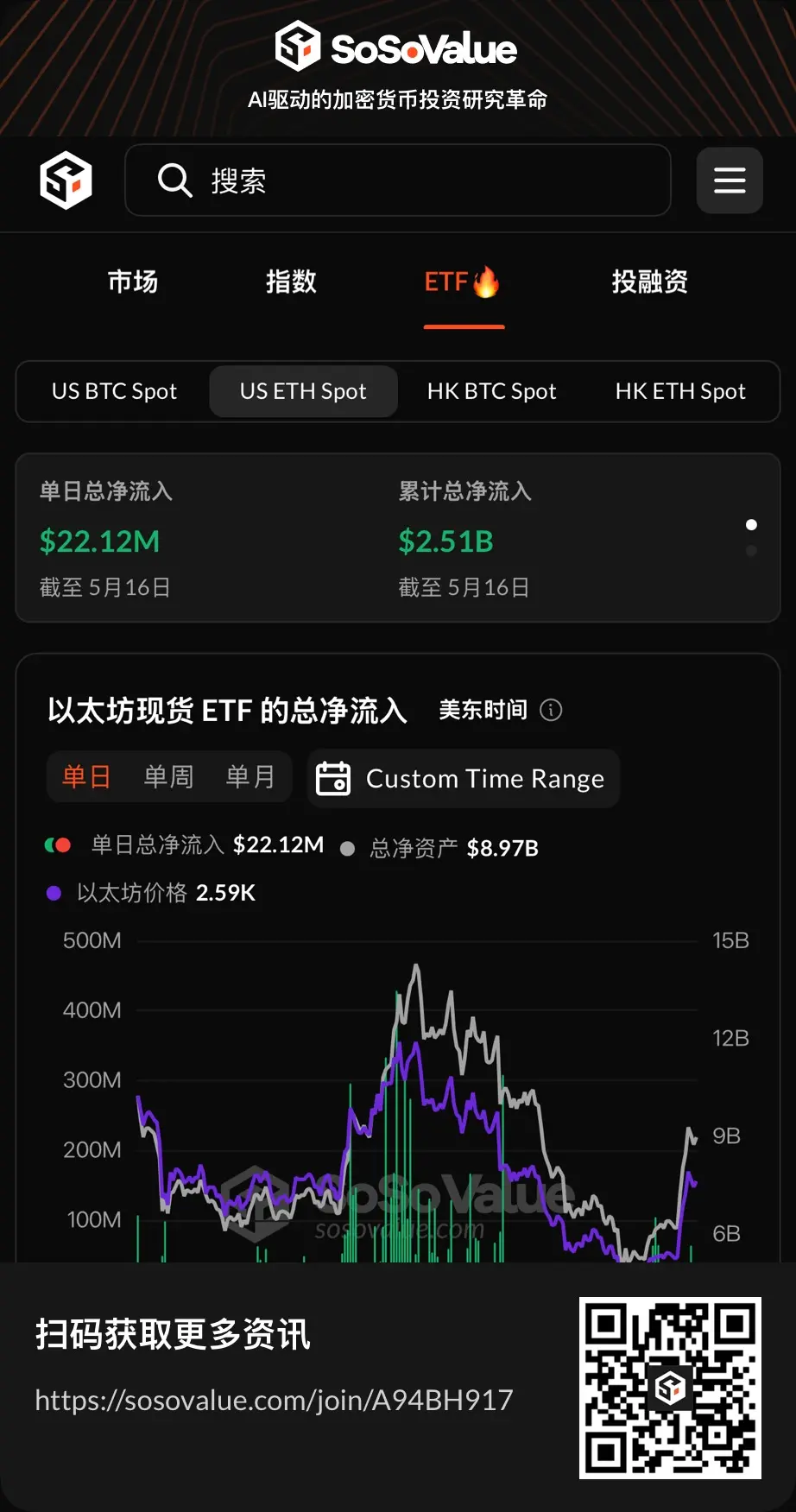
Task: Click the search magnifier icon
Action: click(175, 180)
